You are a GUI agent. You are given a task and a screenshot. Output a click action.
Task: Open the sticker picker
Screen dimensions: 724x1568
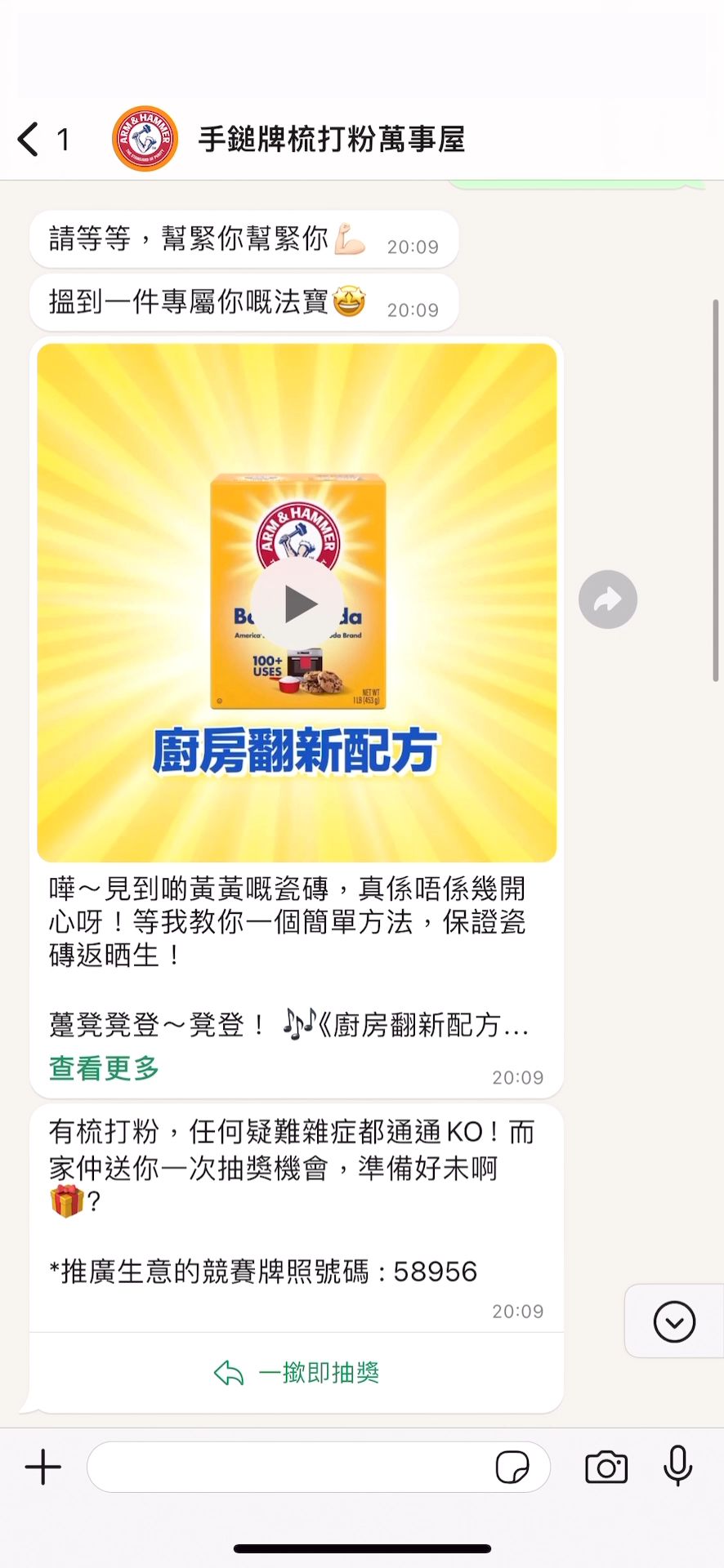pos(512,1468)
